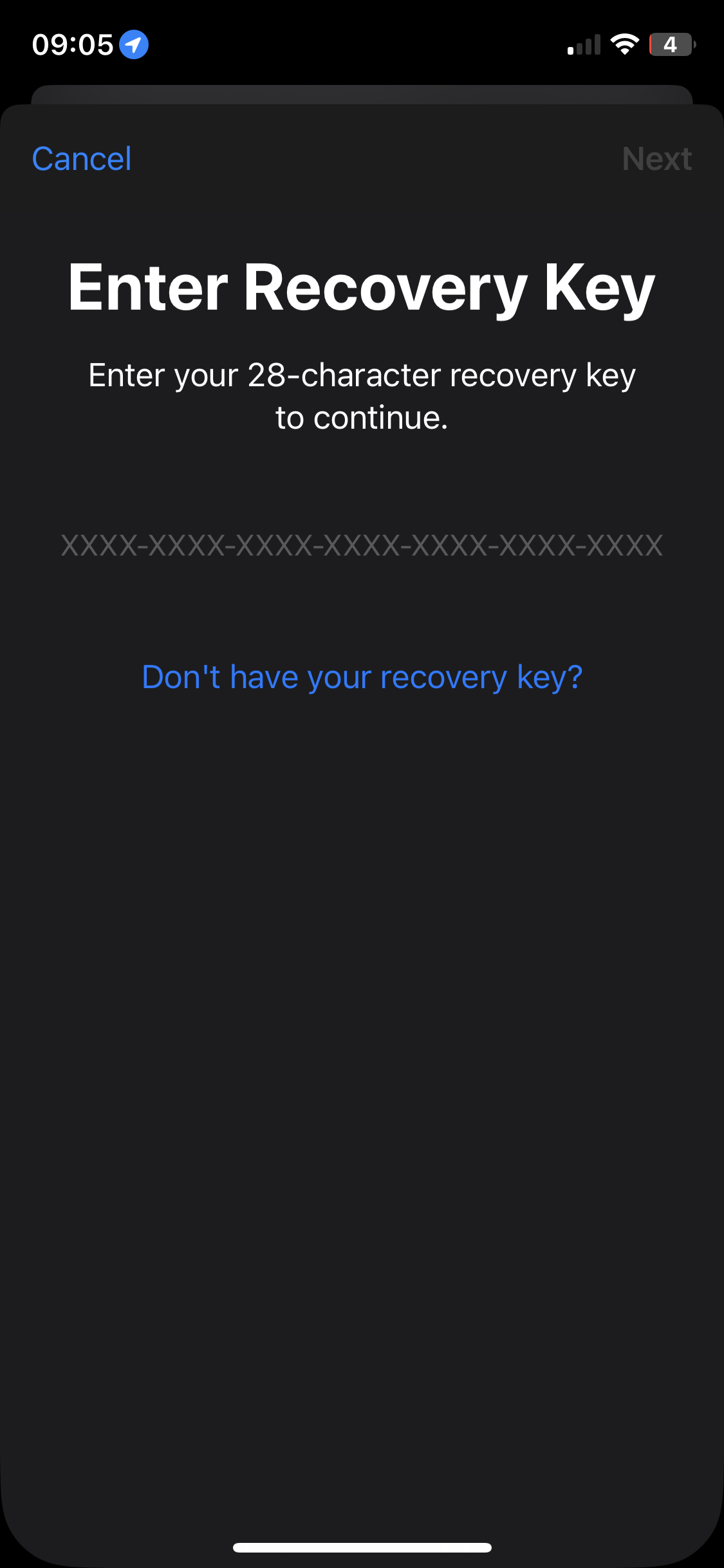Cancel recovery key entry

(82, 159)
